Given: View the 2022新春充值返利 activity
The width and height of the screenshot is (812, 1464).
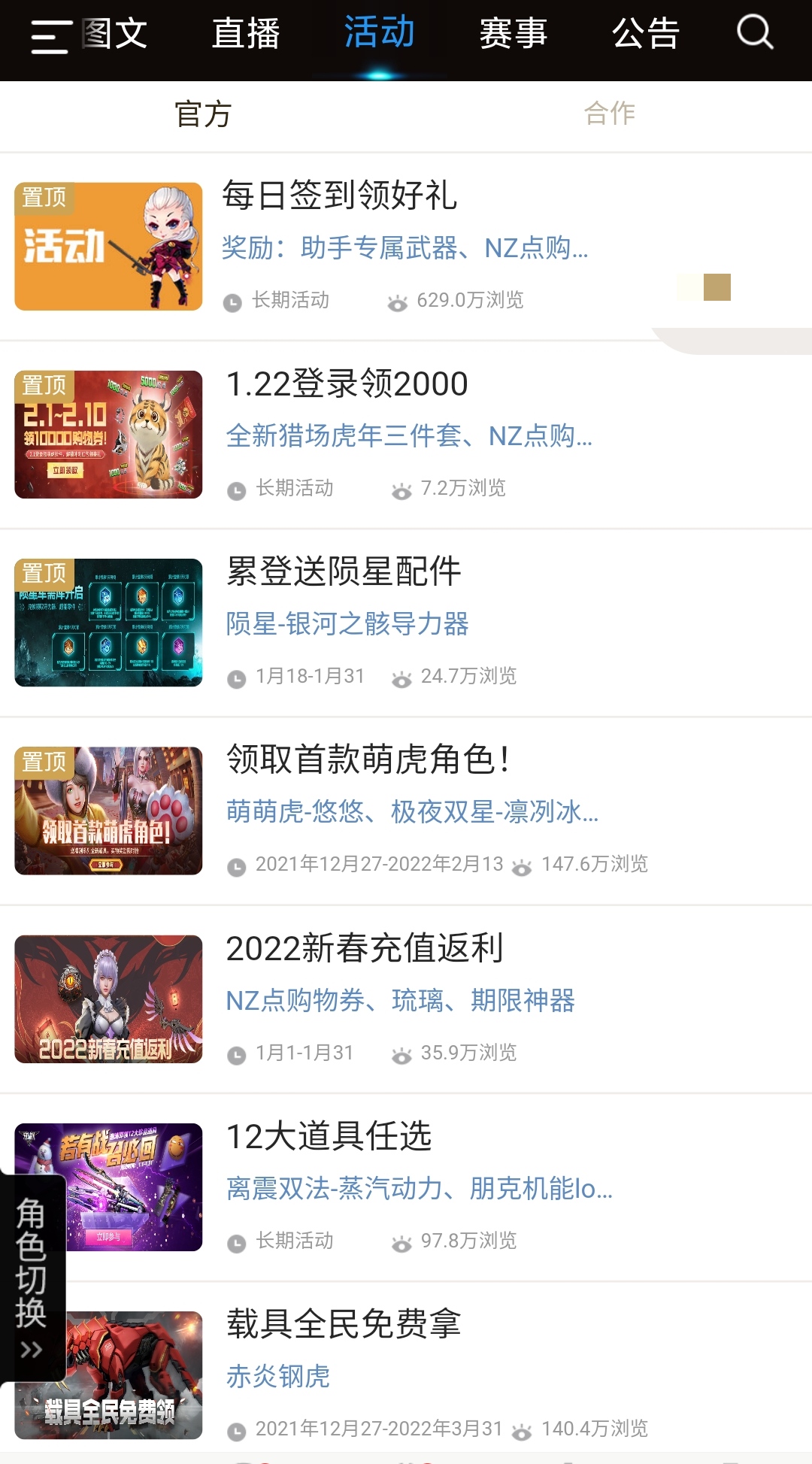Looking at the screenshot, I should [406, 999].
